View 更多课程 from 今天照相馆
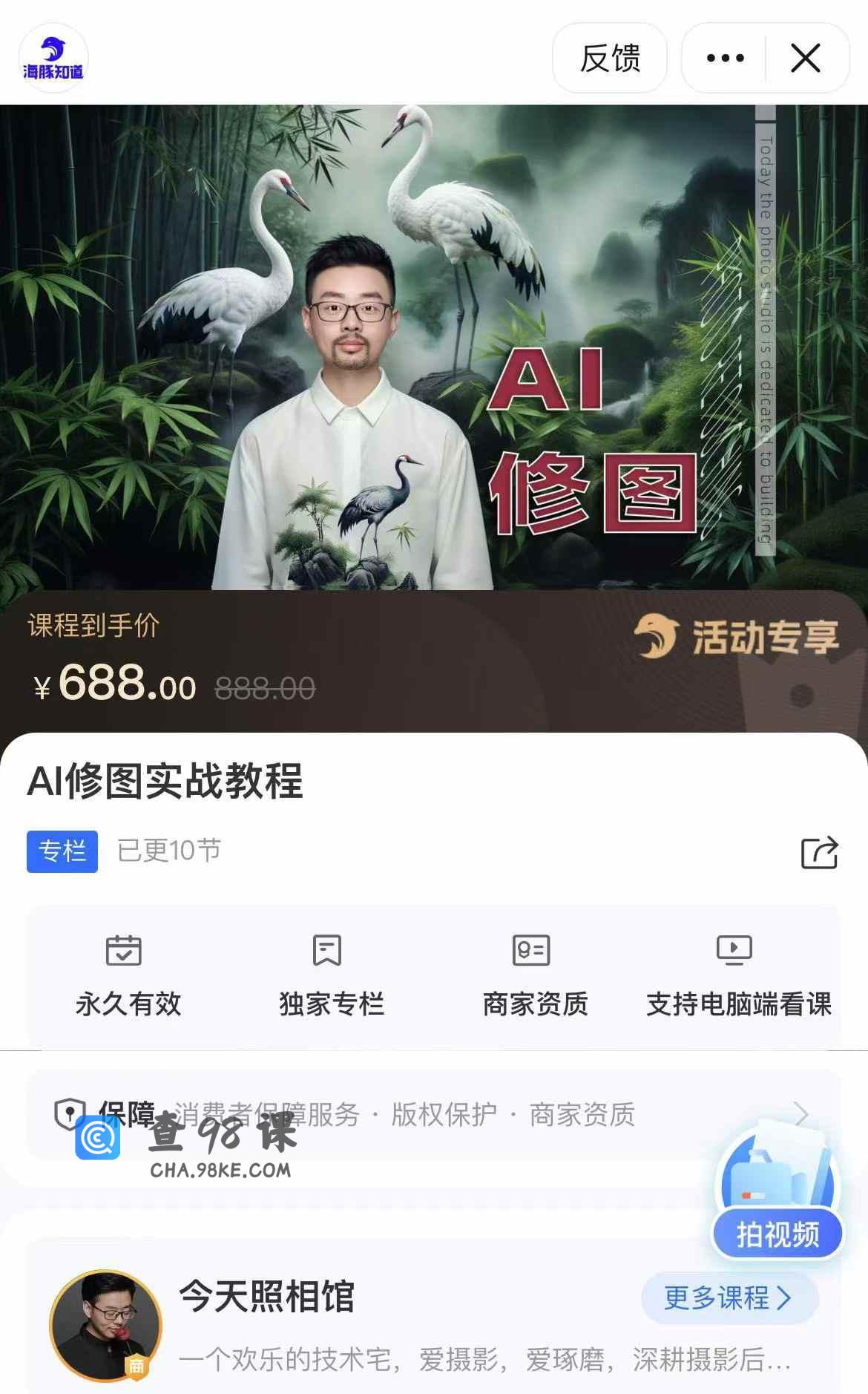 tap(728, 1298)
